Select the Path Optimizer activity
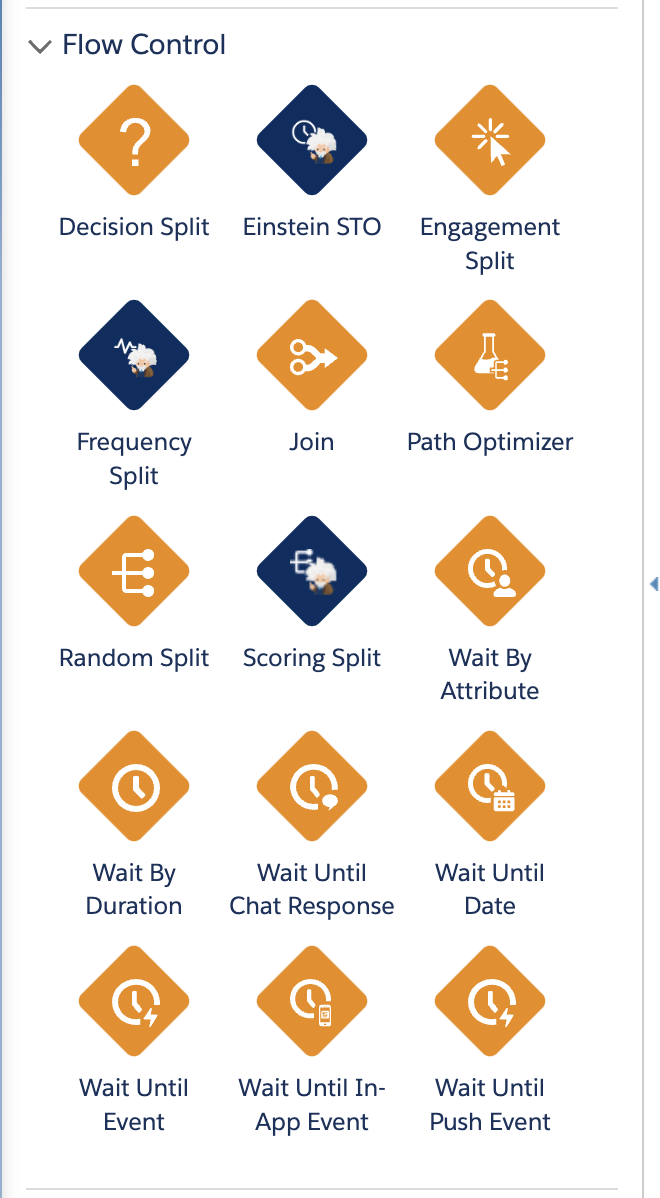This screenshot has height=1198, width=660. coord(490,357)
